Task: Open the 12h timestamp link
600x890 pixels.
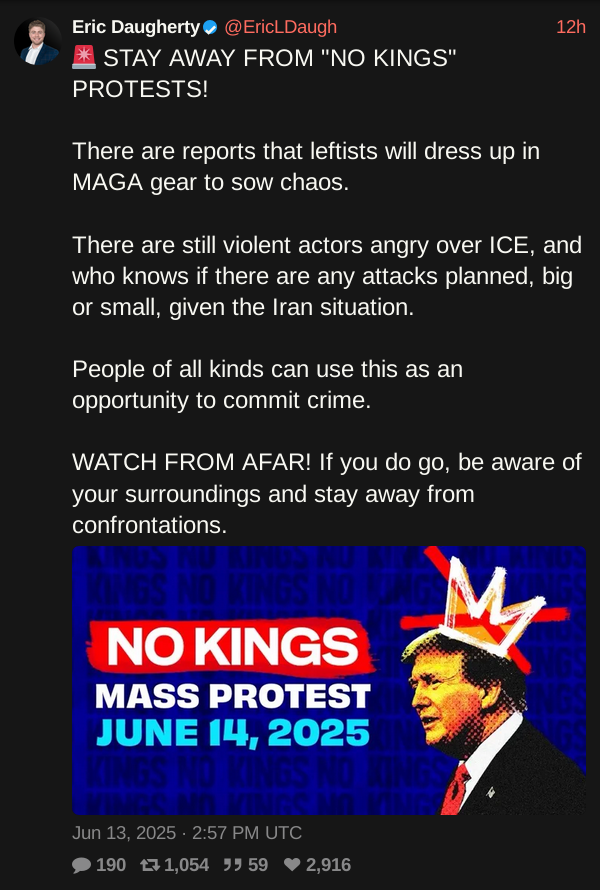Action: tap(570, 27)
